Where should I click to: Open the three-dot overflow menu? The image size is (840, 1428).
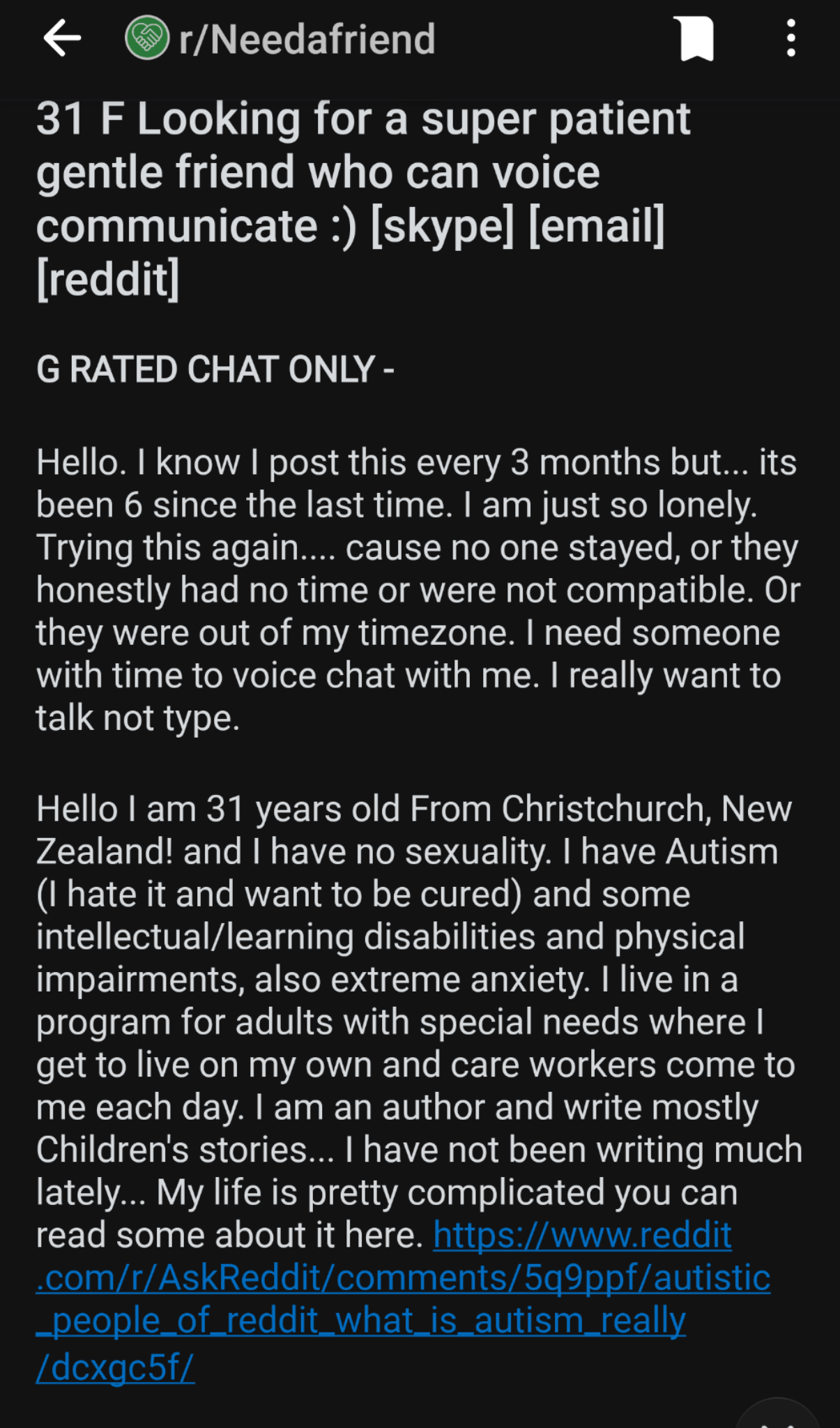(791, 38)
